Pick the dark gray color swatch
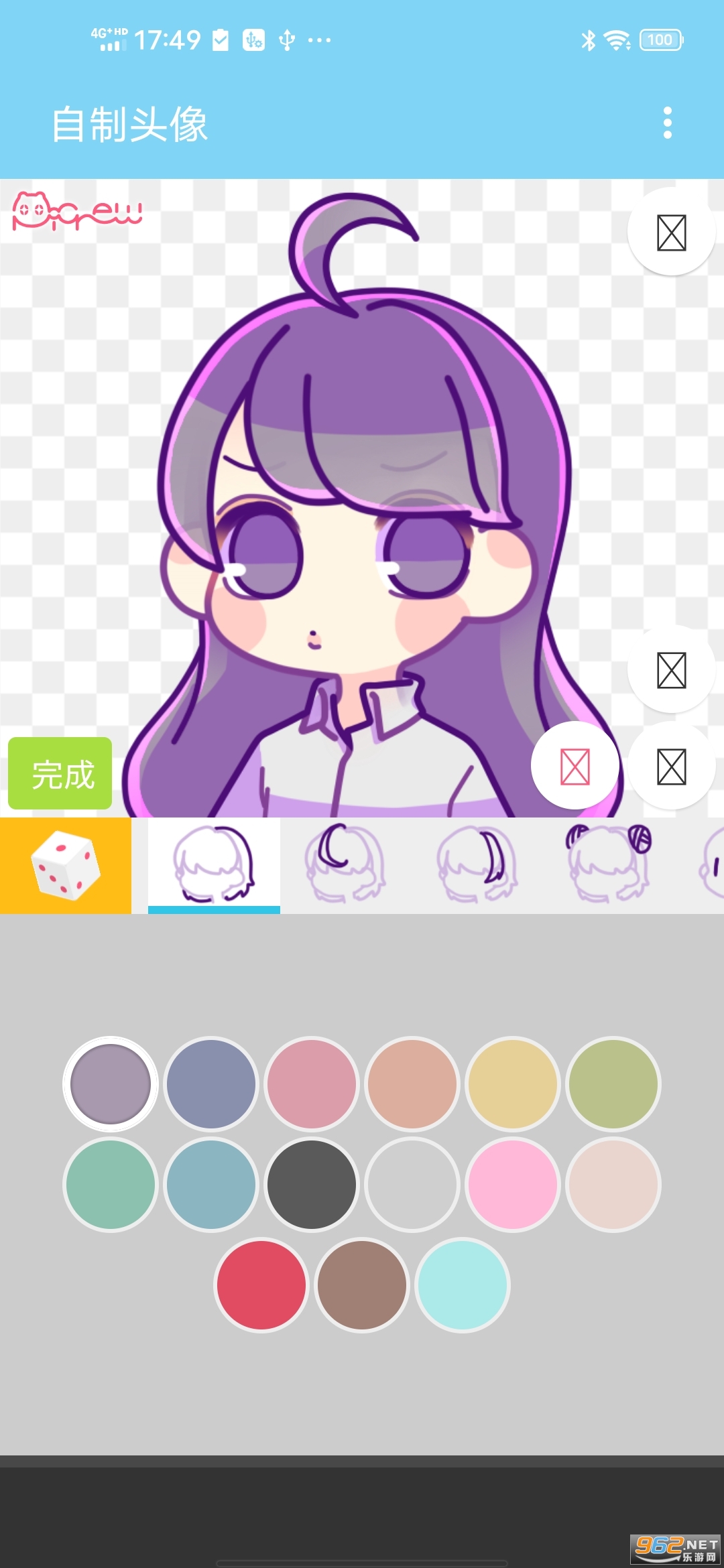724x1568 pixels. tap(312, 1185)
